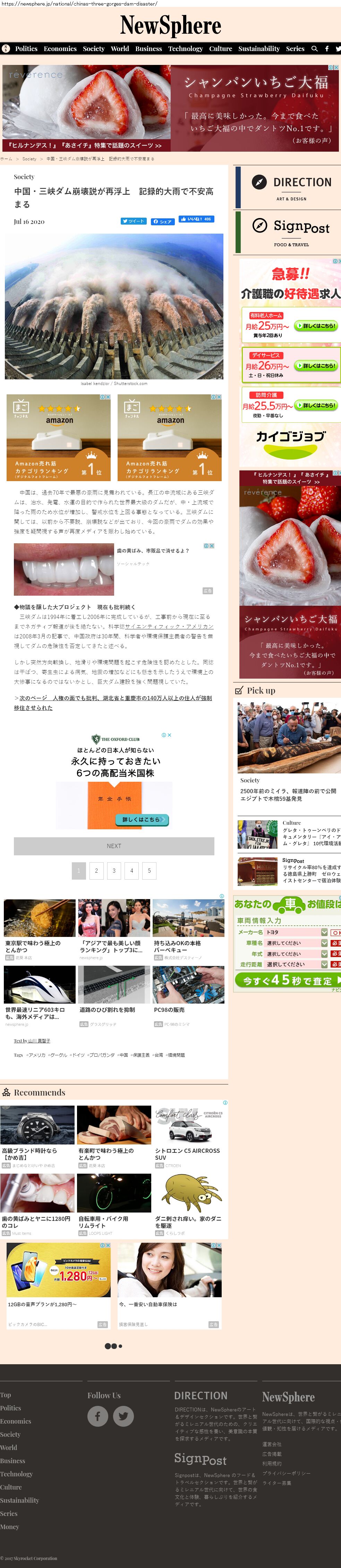Open the Twitter icon under Follow Us
Viewport: 341px width, 1568px height.
coord(123,1416)
